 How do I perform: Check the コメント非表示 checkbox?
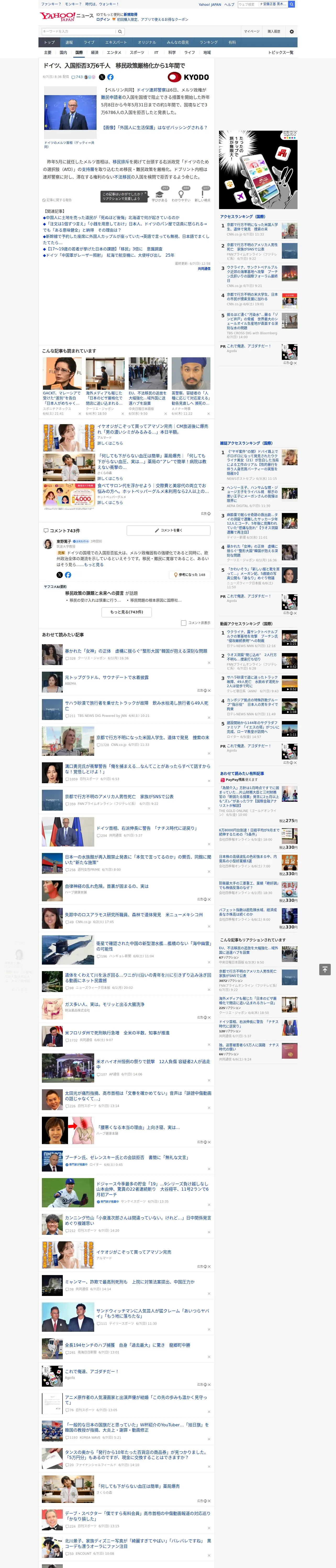[183, 623]
